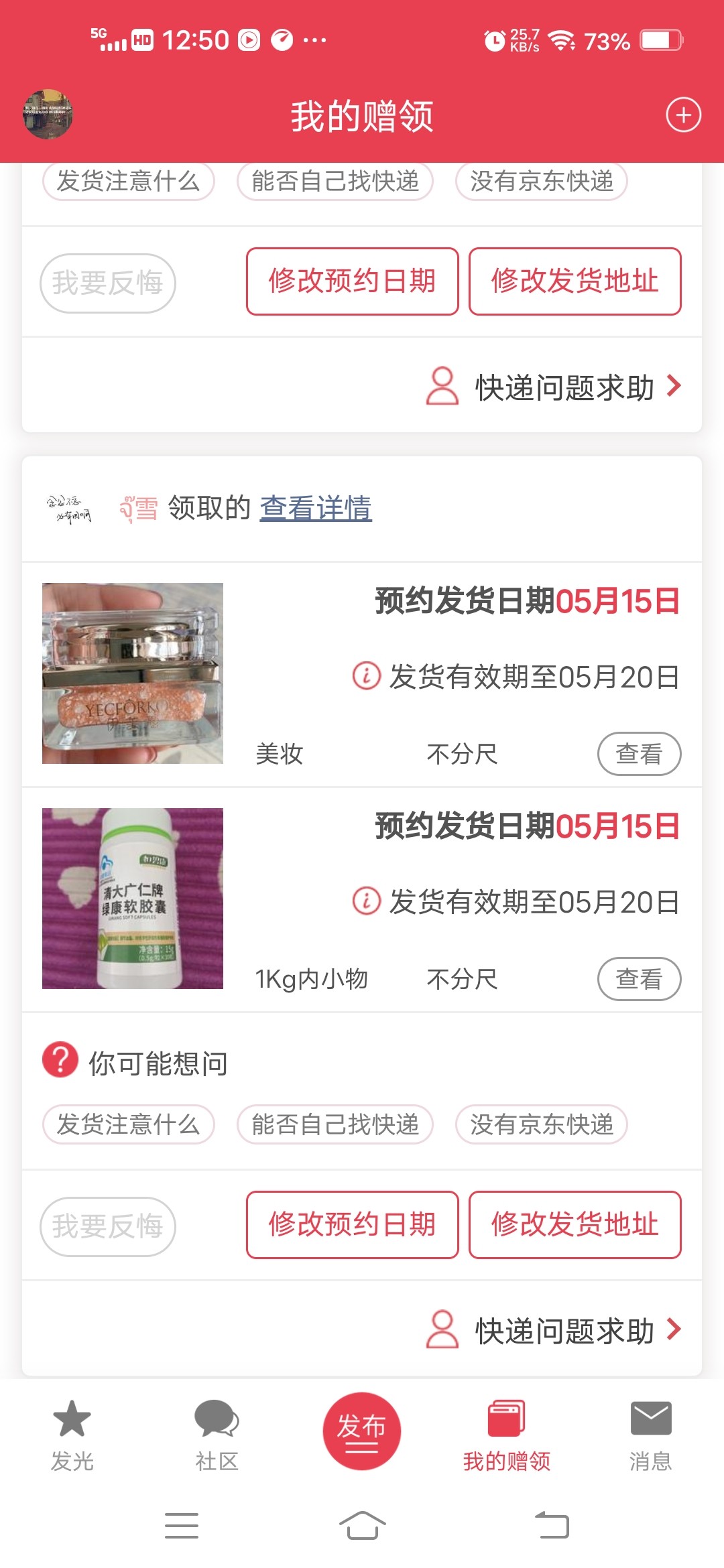724x1568 pixels.
Task: Tap the lower 我要反悔 button
Action: pos(108,1226)
